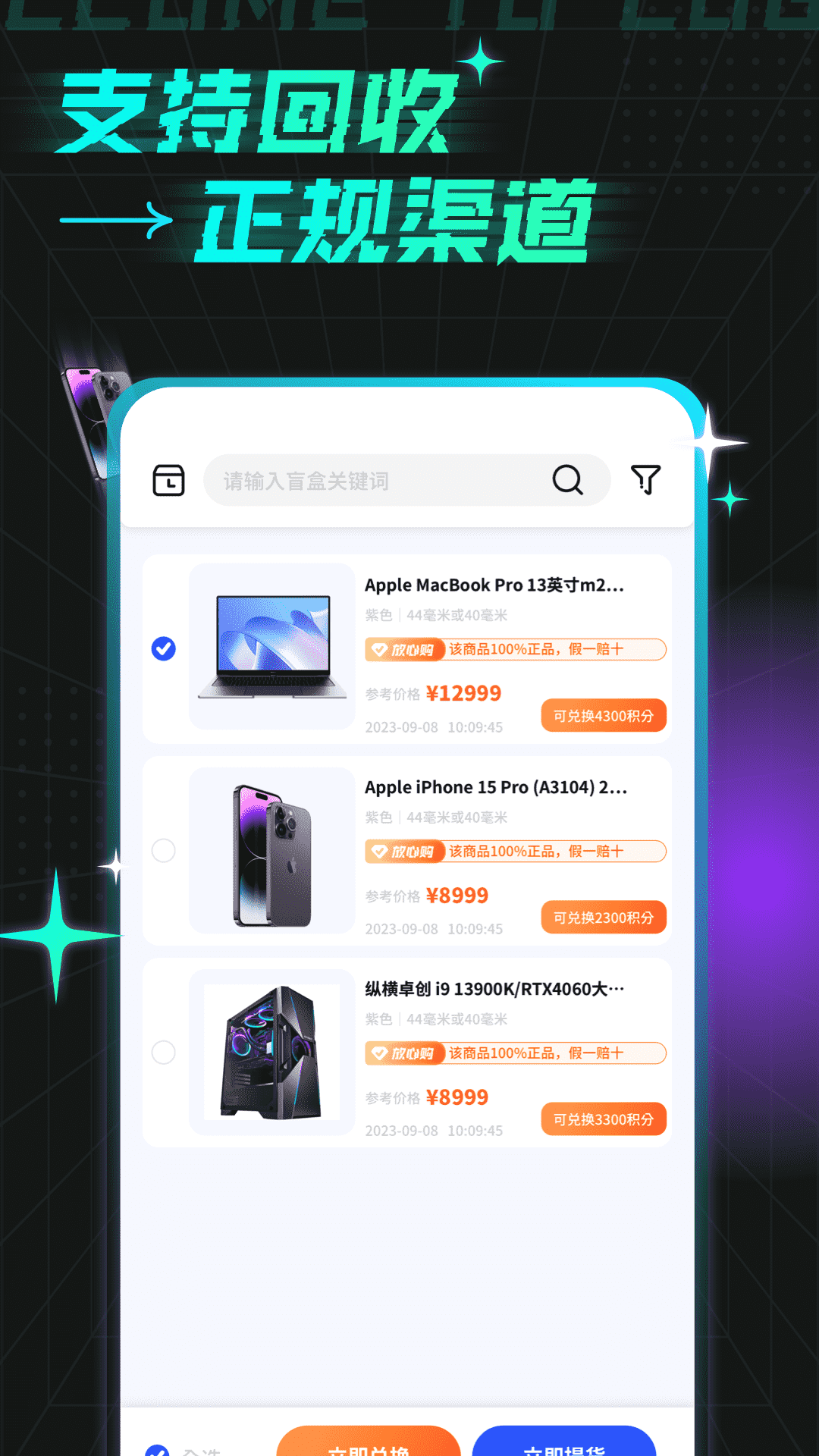
Task: View the MacBook Pro product thumbnail
Action: coord(271,648)
